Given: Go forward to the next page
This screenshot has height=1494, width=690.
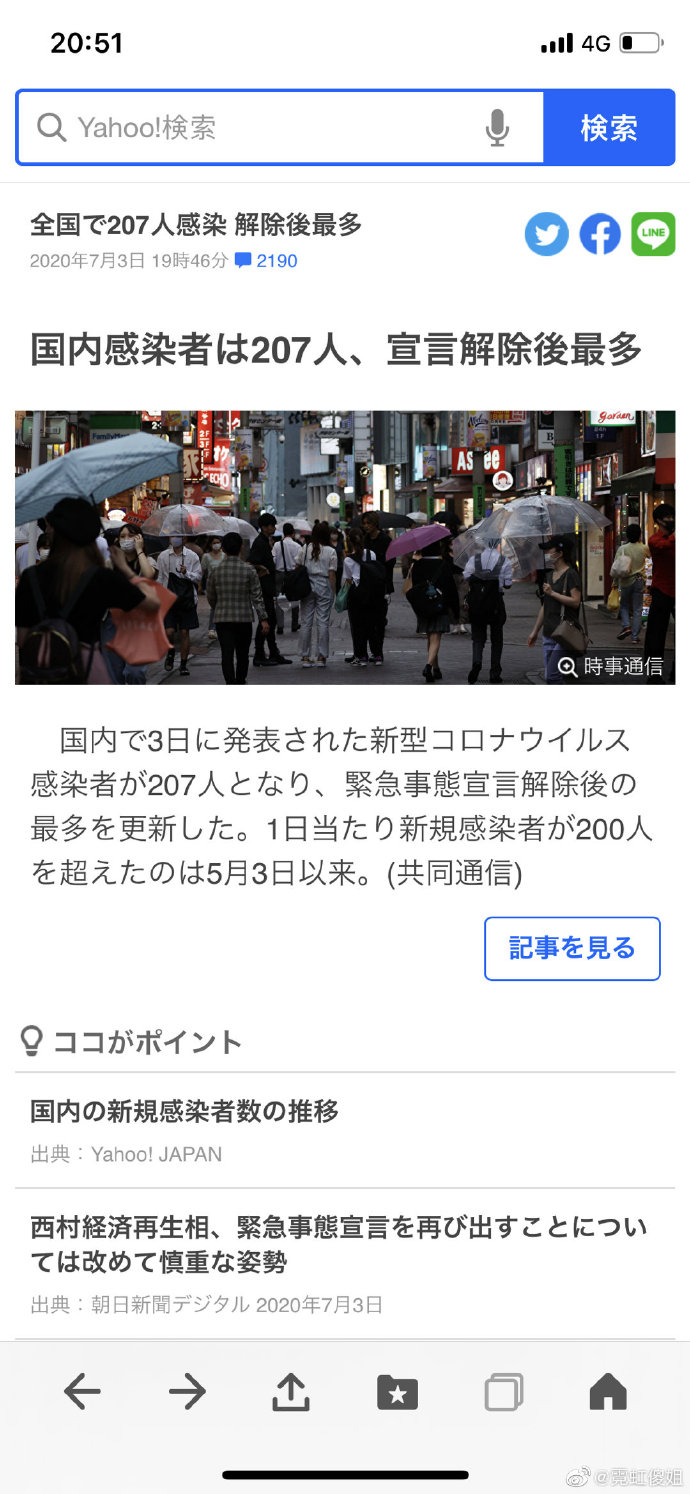Looking at the screenshot, I should pyautogui.click(x=187, y=1391).
